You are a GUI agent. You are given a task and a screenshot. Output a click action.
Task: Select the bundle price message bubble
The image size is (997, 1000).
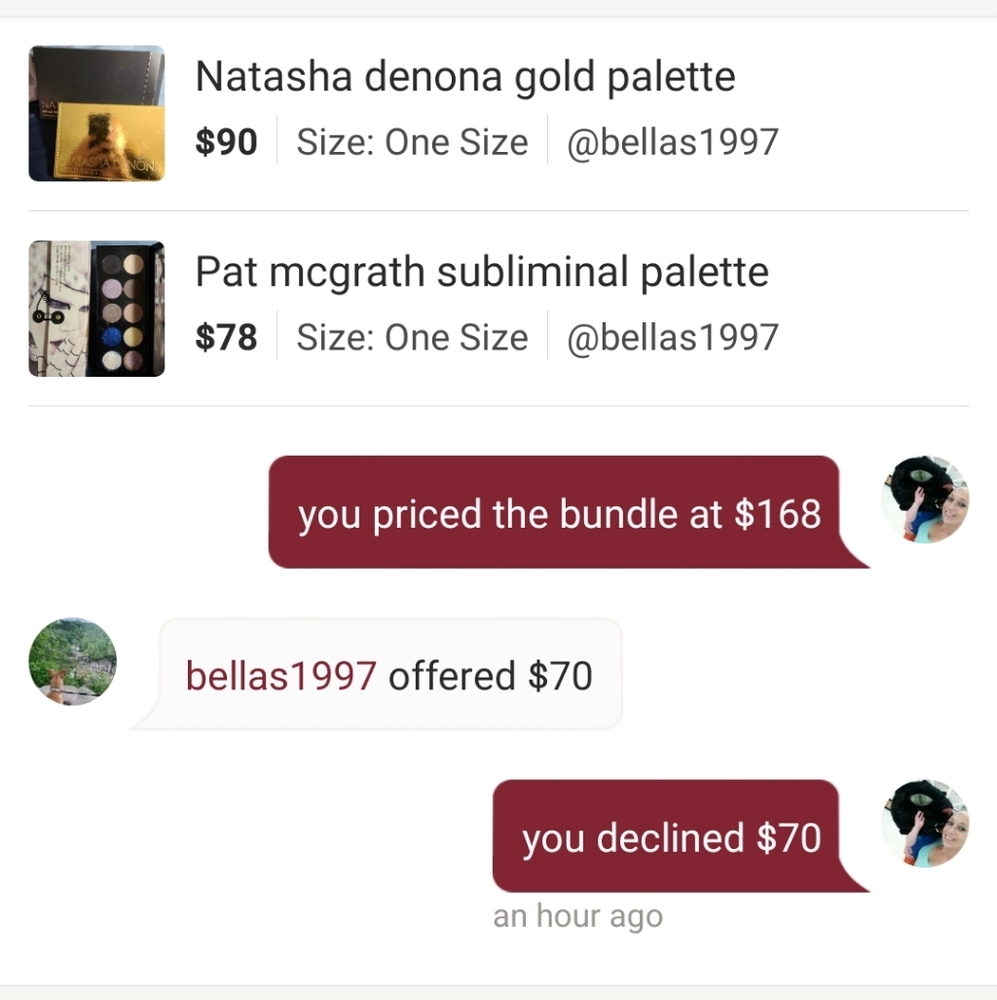click(560, 514)
